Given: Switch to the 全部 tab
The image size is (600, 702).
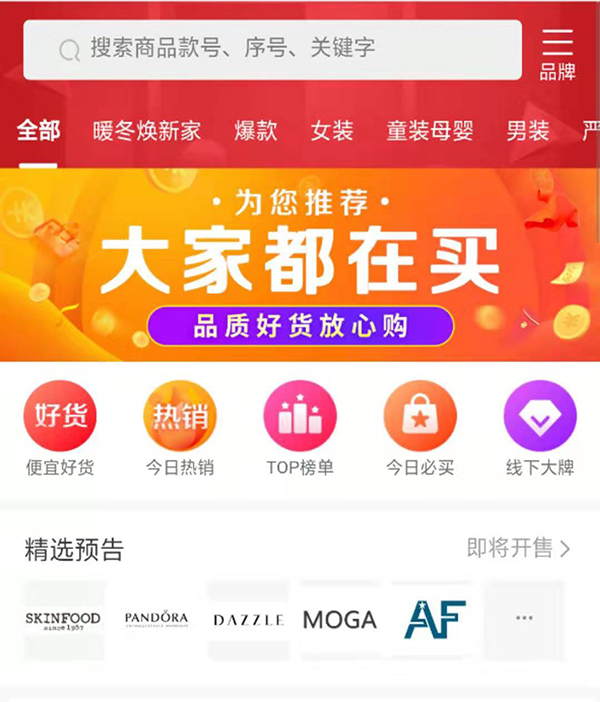Looking at the screenshot, I should tap(38, 131).
